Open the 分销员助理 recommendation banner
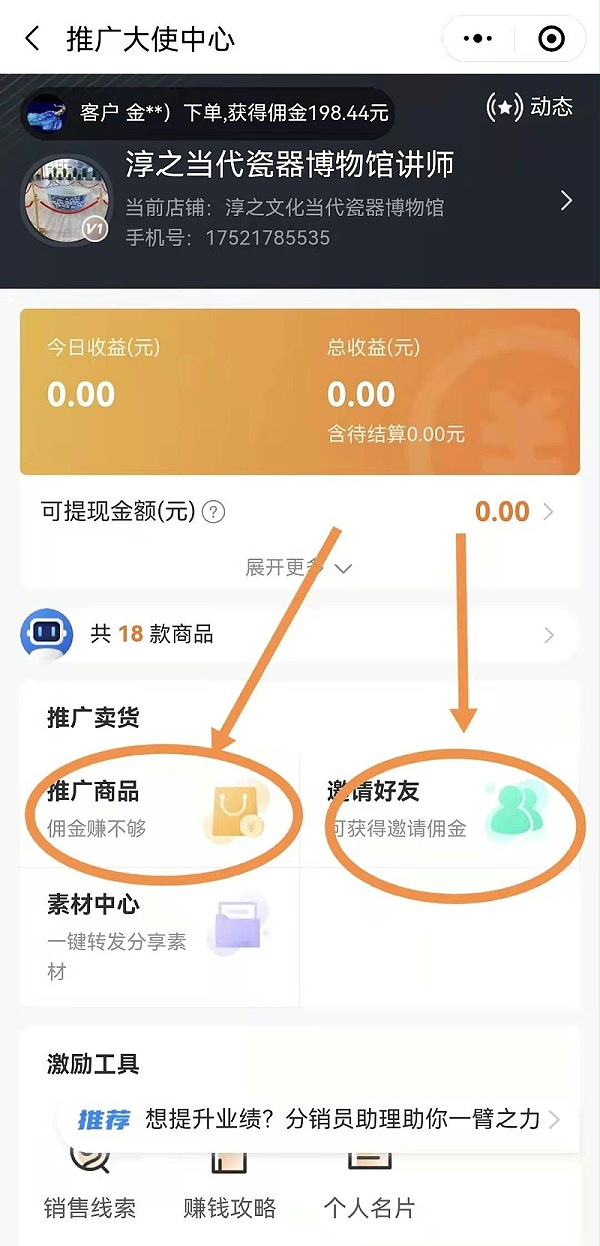The width and height of the screenshot is (600, 1246). click(x=320, y=1119)
